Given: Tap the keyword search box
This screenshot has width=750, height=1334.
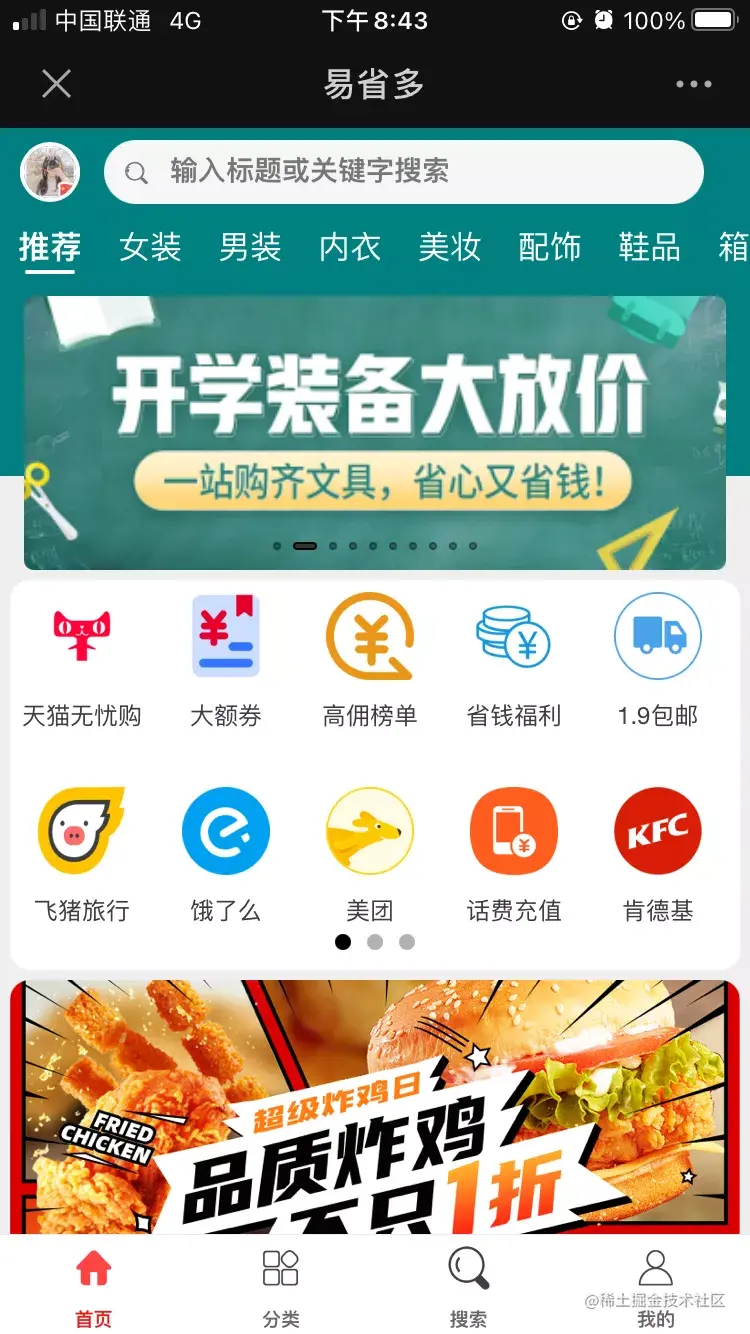Looking at the screenshot, I should point(404,172).
